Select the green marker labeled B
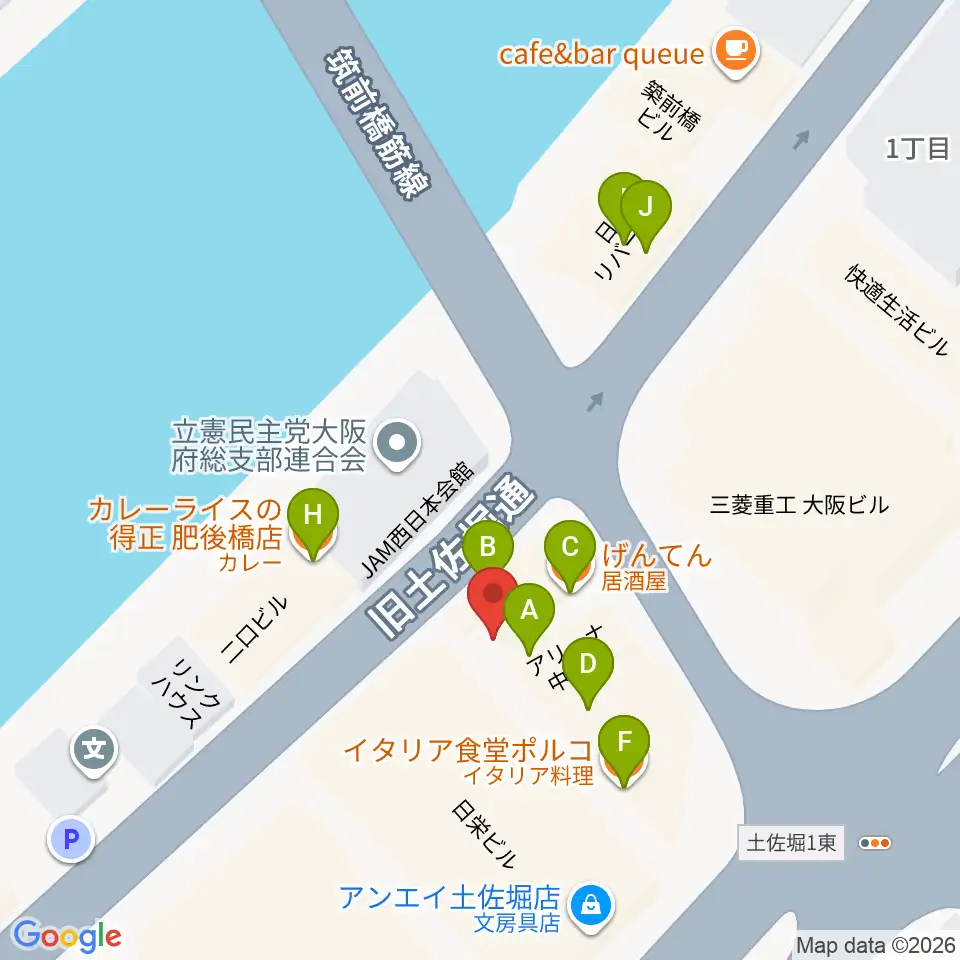Viewport: 960px width, 960px height. [x=488, y=546]
